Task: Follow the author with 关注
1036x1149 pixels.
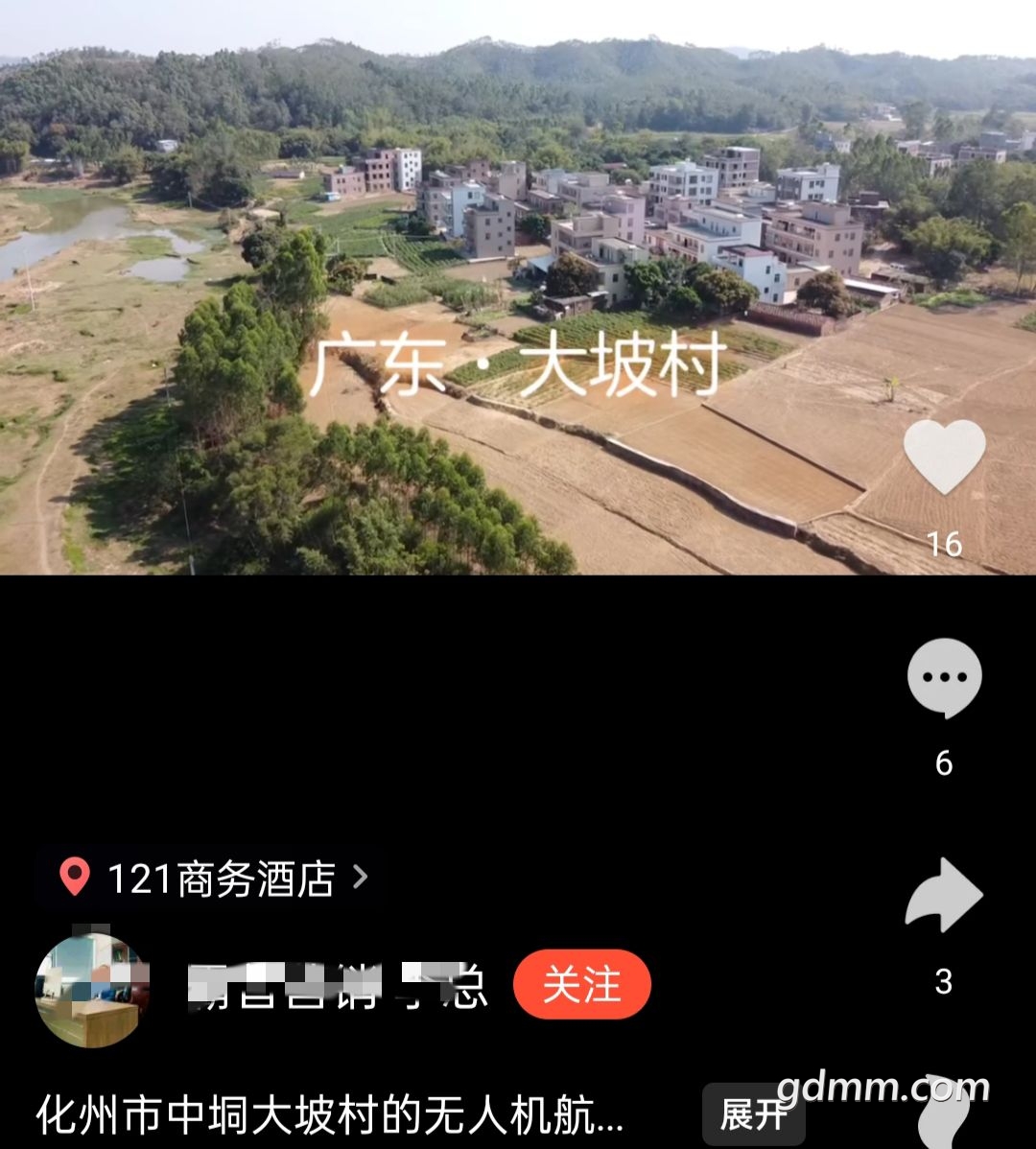Action: click(581, 985)
